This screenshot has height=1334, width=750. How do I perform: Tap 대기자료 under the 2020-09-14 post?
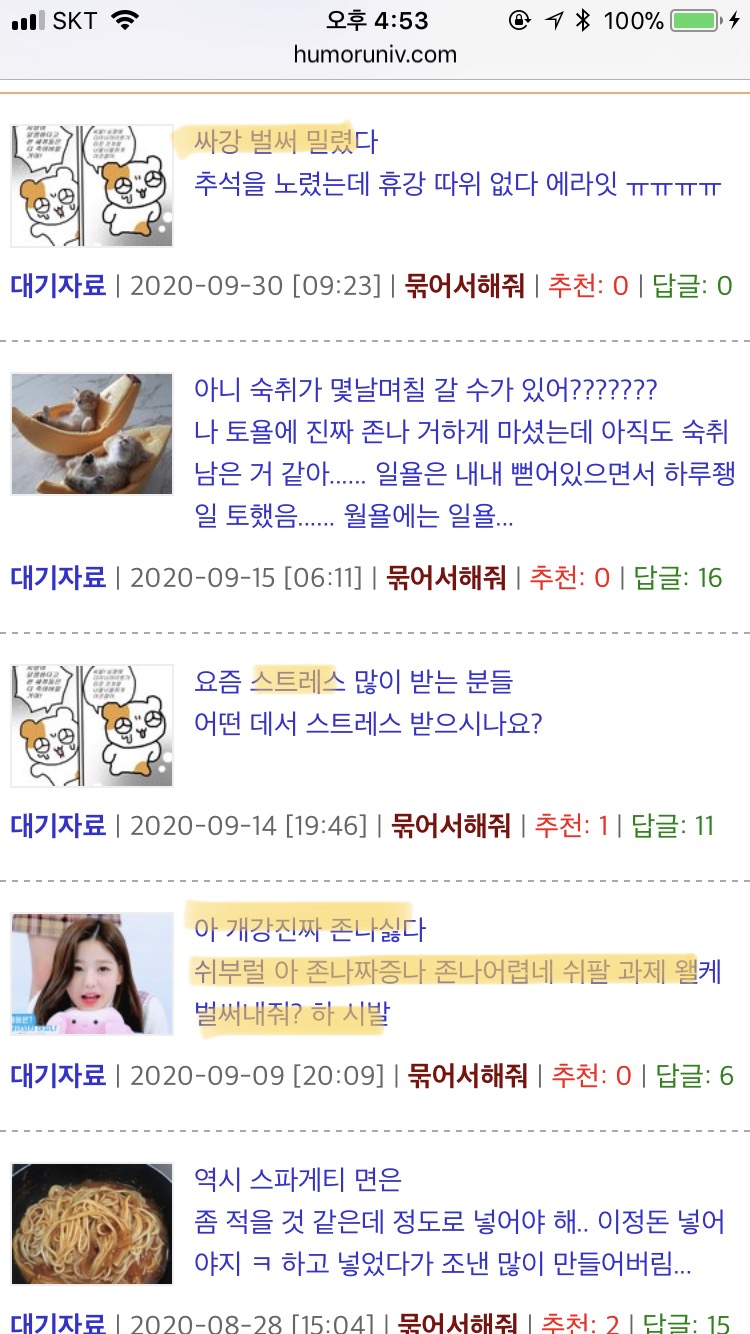point(58,825)
